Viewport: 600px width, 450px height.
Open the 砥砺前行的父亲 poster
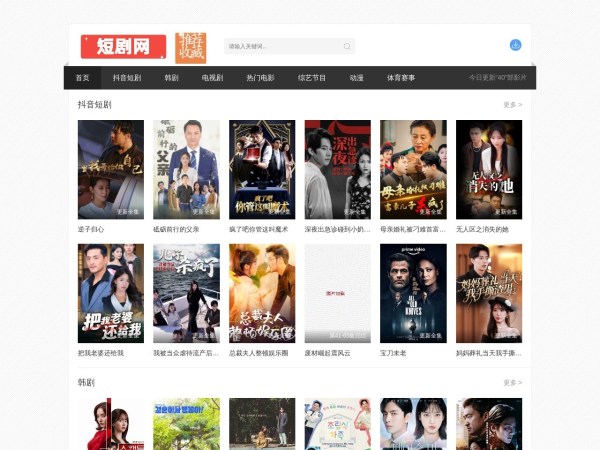[186, 170]
